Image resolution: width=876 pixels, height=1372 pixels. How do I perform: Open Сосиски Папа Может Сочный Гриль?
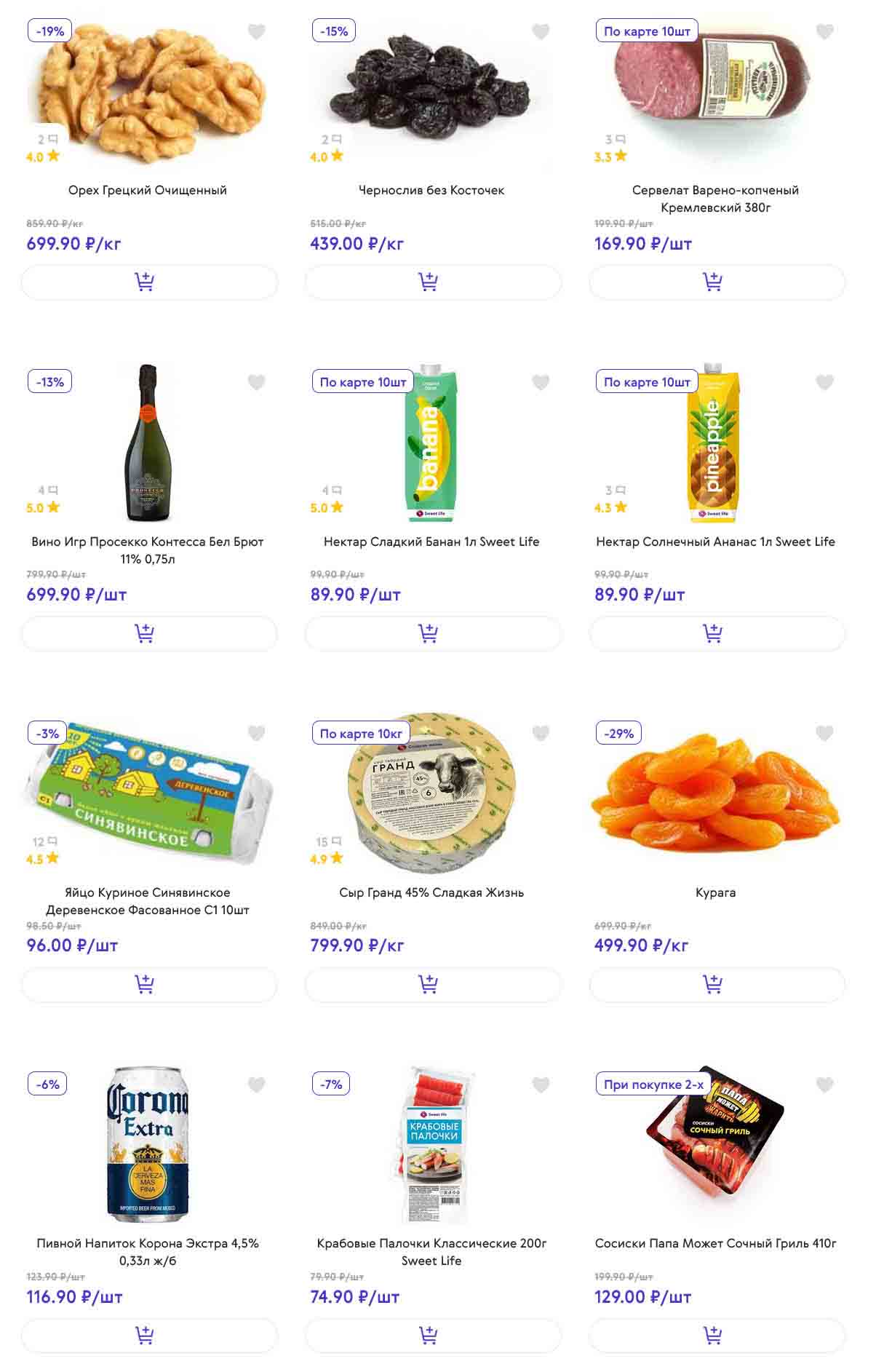[x=715, y=1243]
